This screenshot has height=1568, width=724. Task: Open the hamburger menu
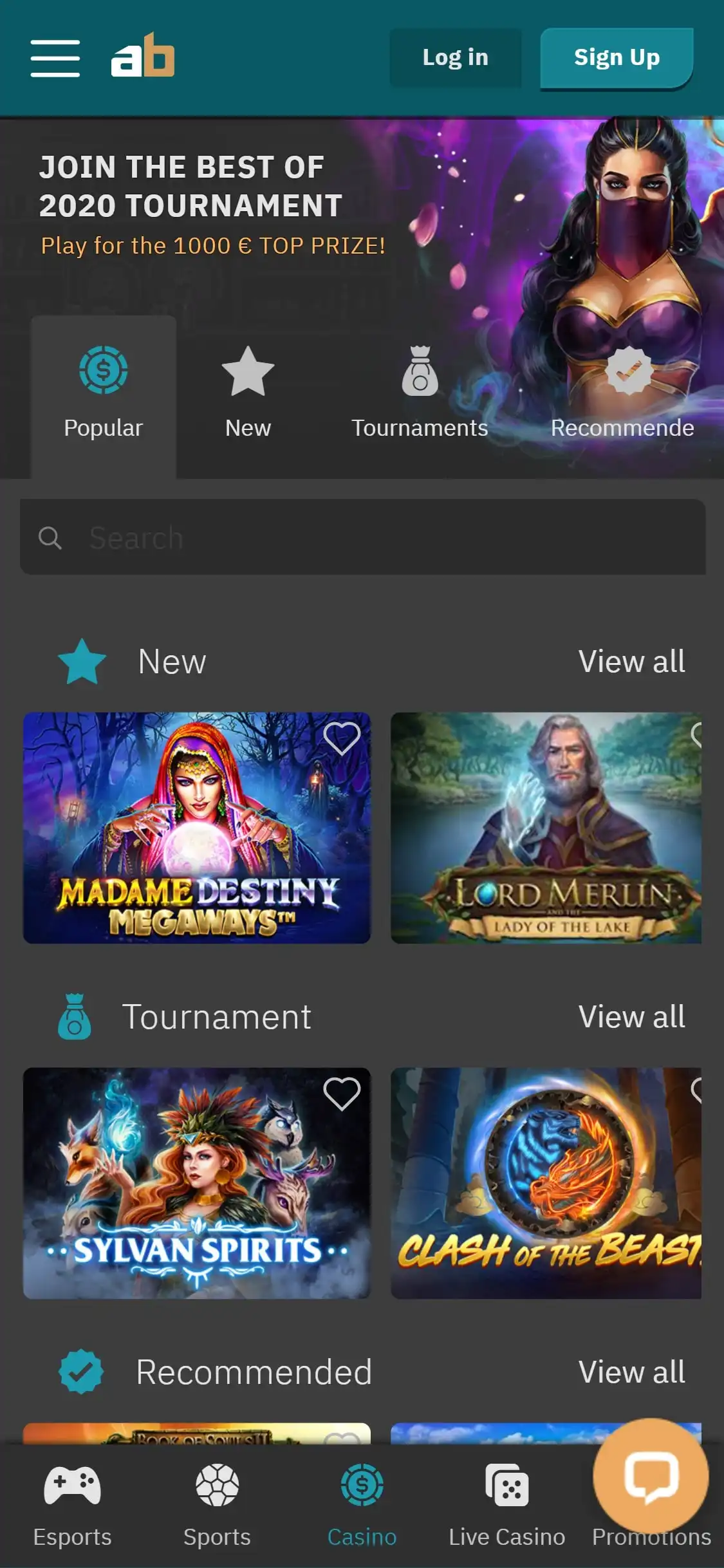[x=55, y=58]
